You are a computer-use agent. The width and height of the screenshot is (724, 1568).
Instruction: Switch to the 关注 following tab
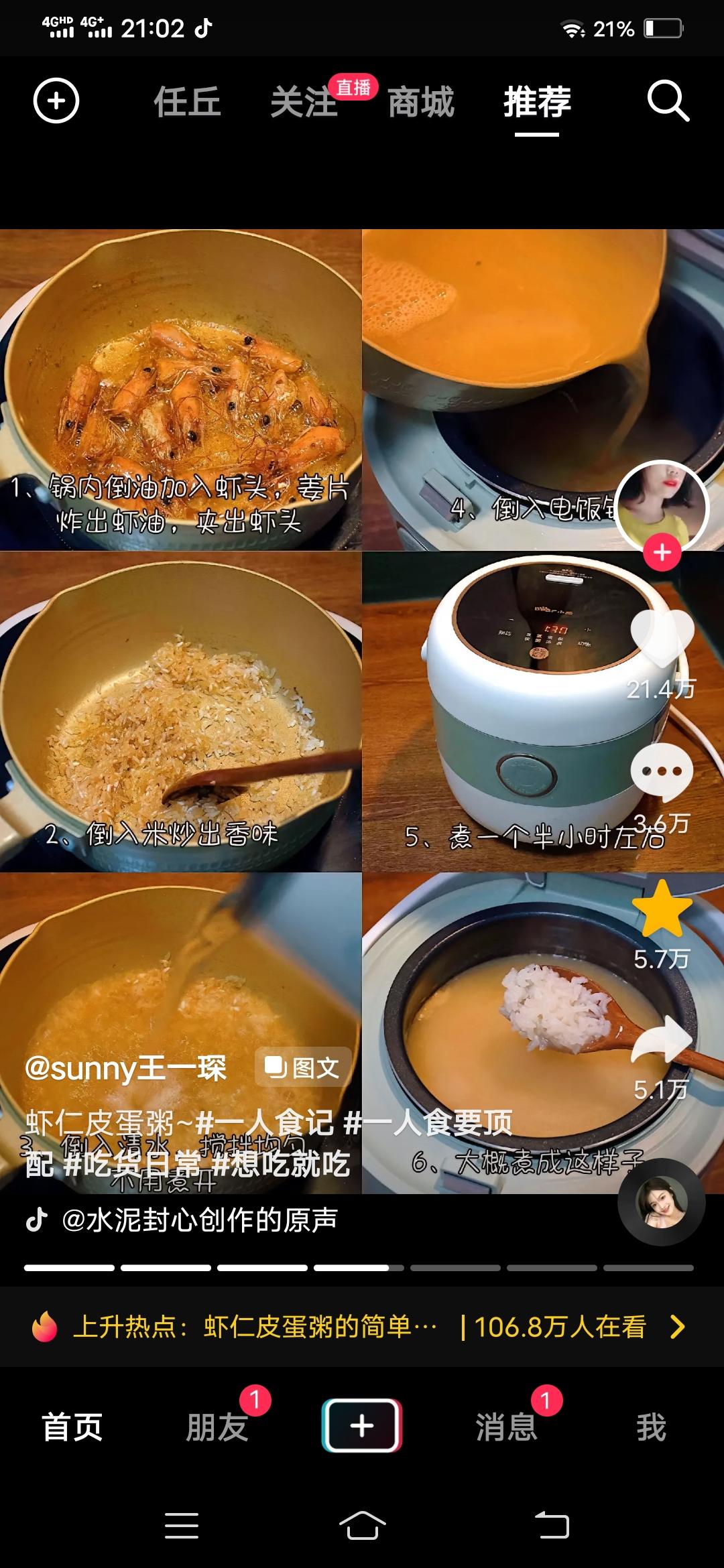point(304,102)
